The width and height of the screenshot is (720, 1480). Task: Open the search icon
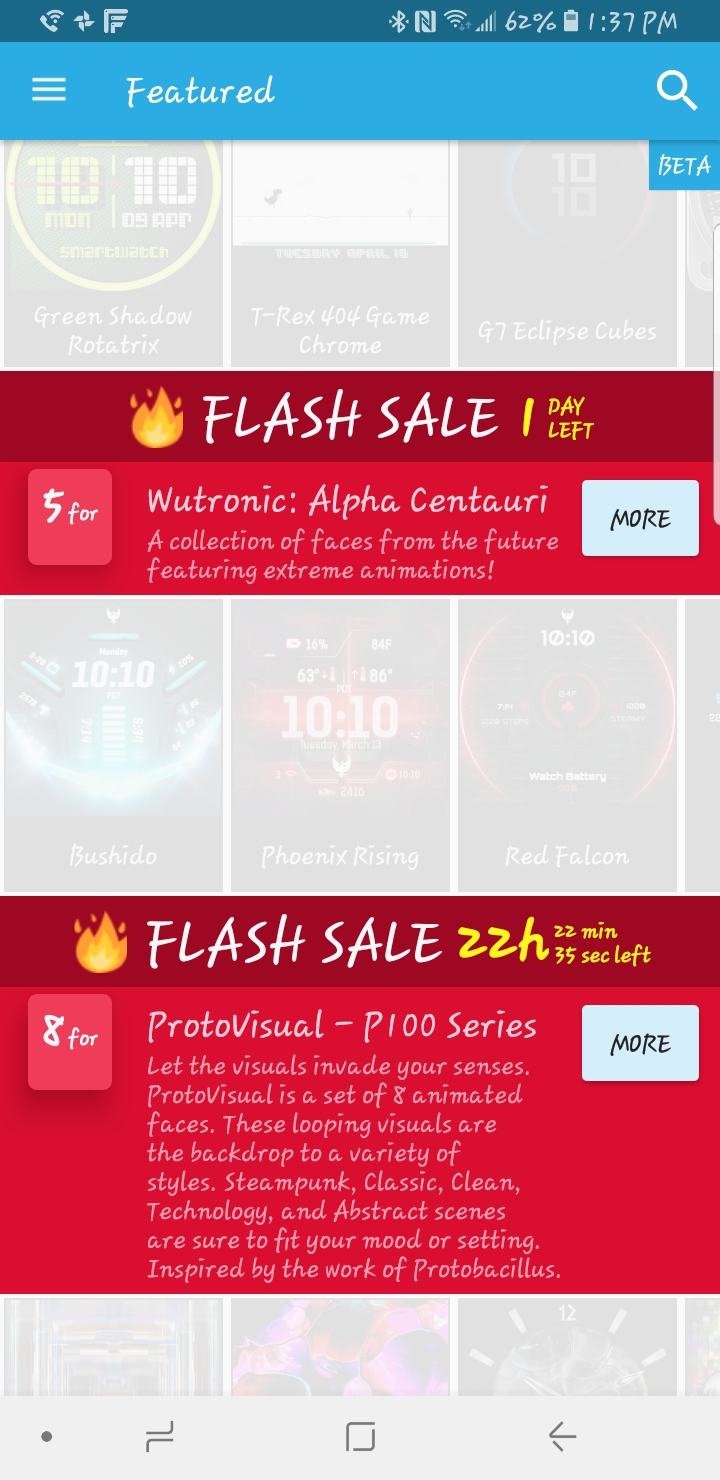[676, 91]
